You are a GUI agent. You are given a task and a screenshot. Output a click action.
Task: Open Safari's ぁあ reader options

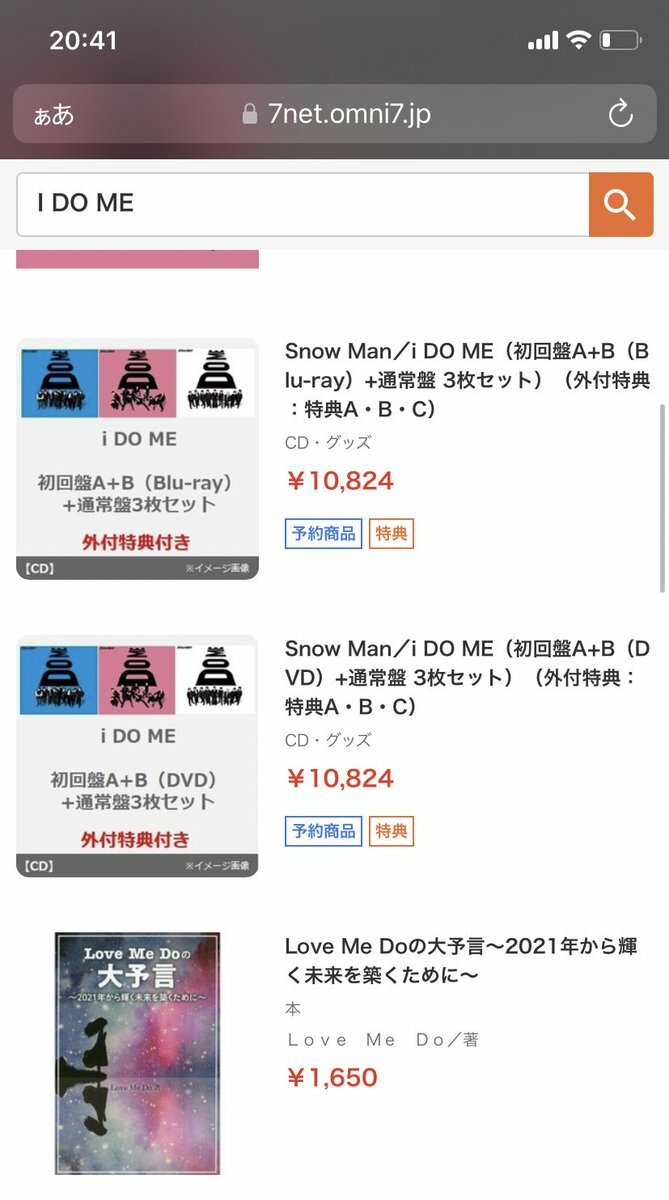tap(55, 114)
